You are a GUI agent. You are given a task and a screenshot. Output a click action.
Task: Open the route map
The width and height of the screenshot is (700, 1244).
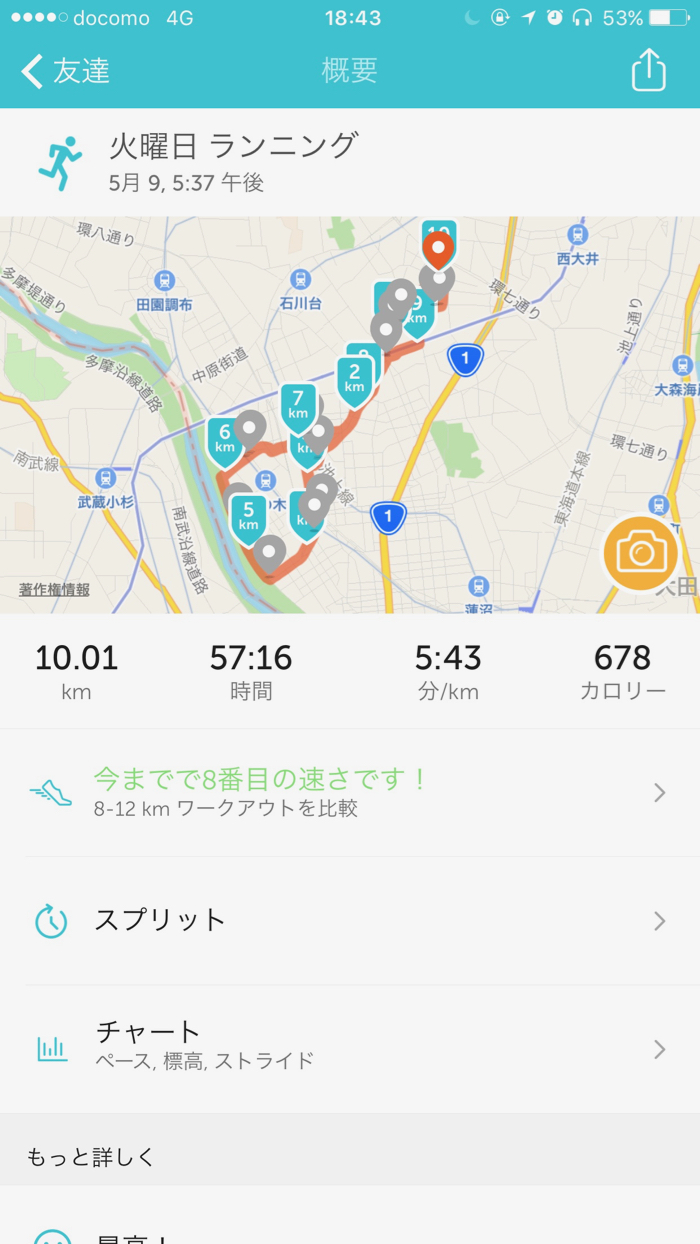[350, 415]
